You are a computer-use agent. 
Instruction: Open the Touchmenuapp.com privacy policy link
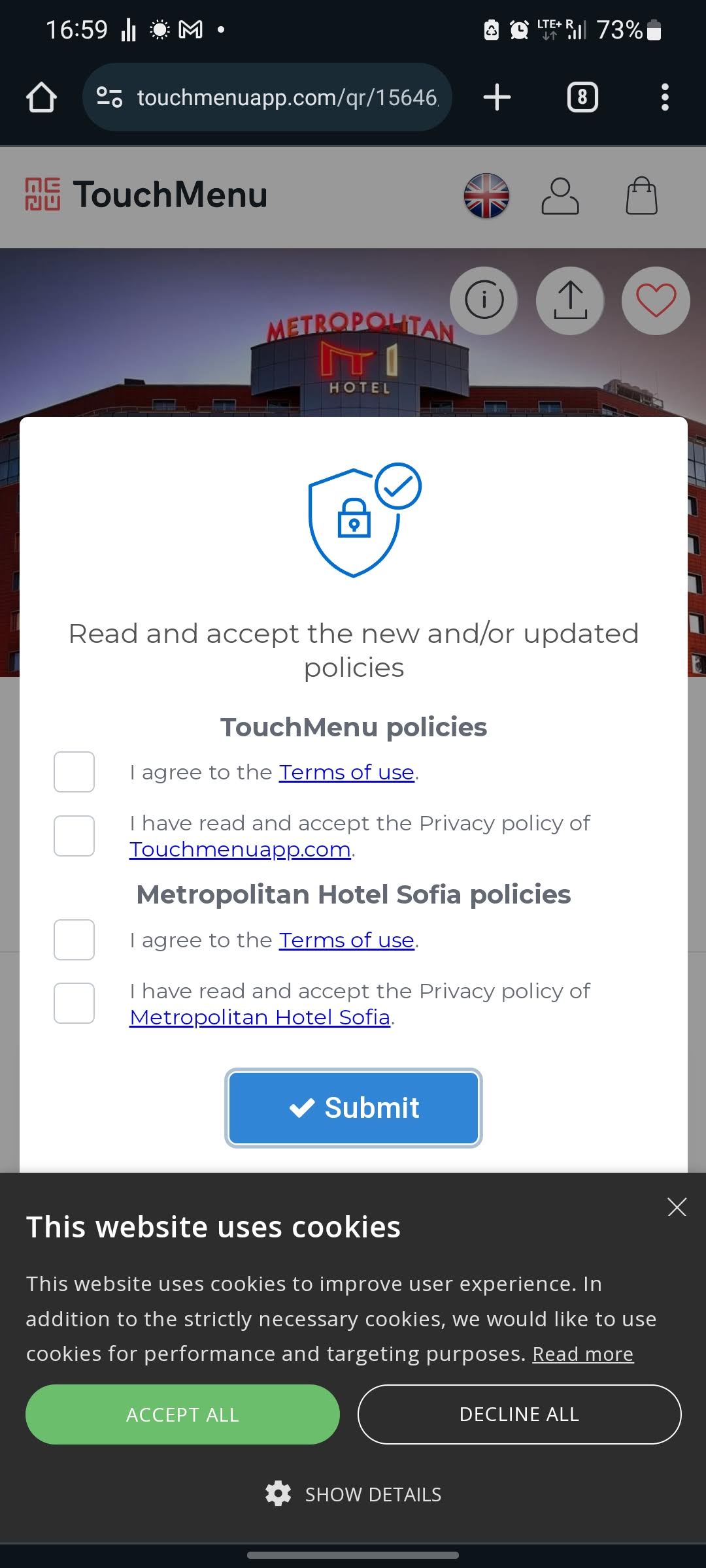[x=240, y=849]
